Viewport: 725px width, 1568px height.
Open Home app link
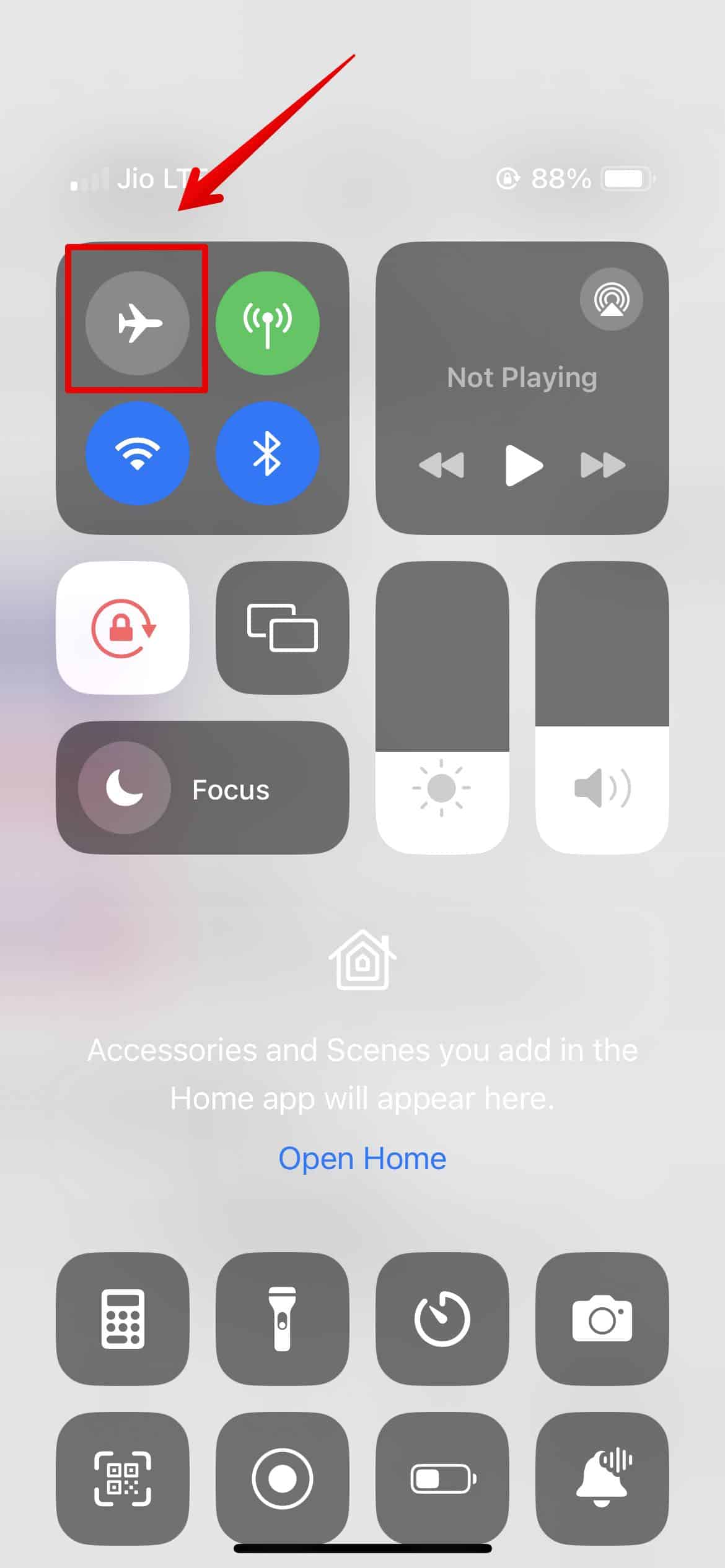[x=362, y=1158]
